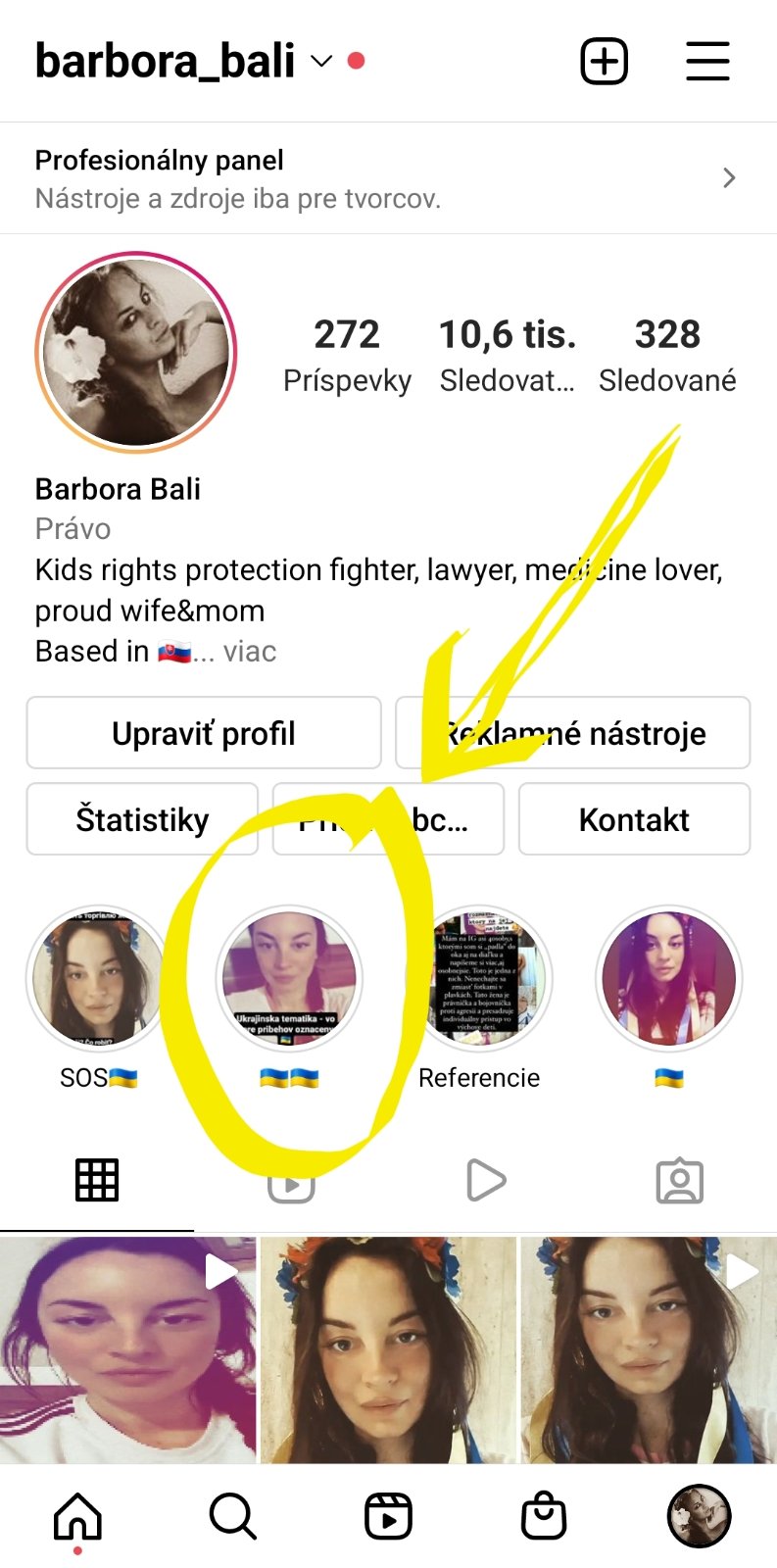Expand the bio with viac
This screenshot has width=777, height=1568.
coord(249,652)
